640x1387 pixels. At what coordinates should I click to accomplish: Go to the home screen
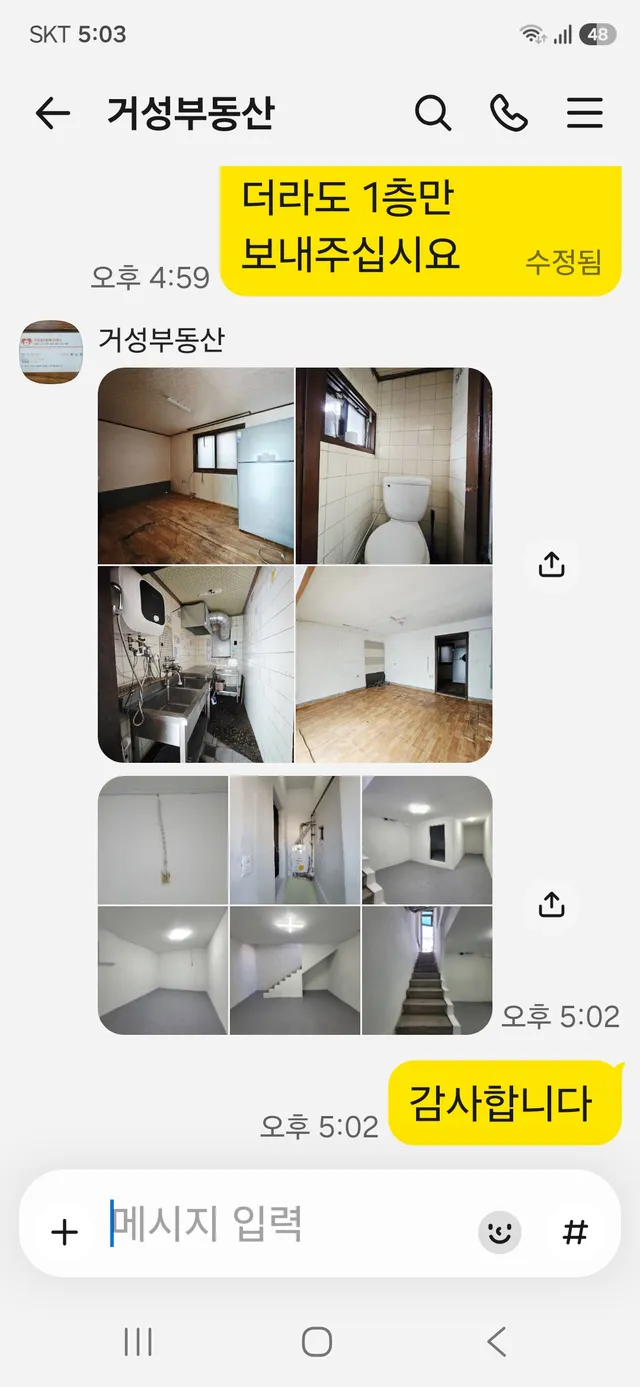317,1341
